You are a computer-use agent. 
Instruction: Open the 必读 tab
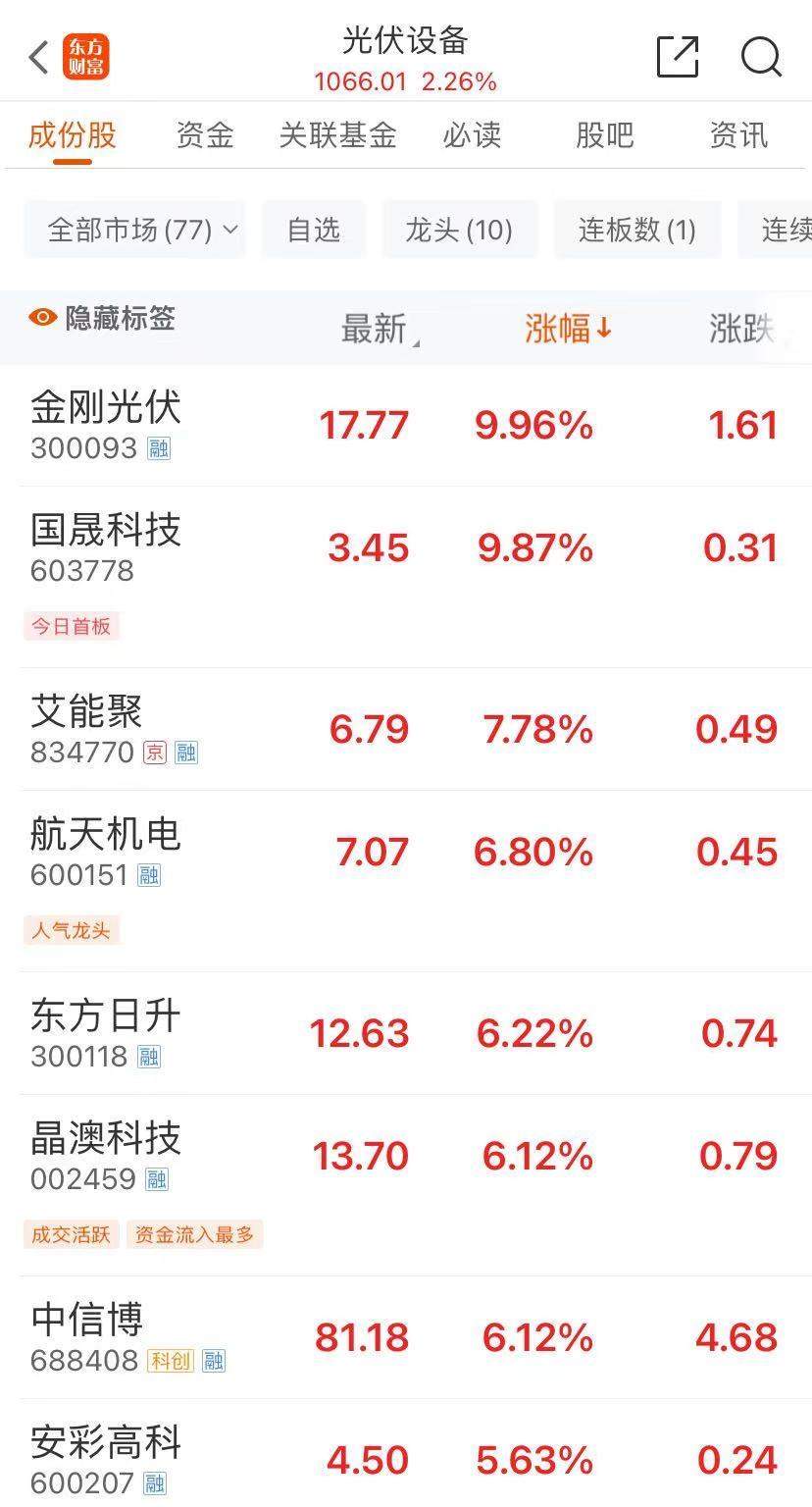(x=472, y=134)
